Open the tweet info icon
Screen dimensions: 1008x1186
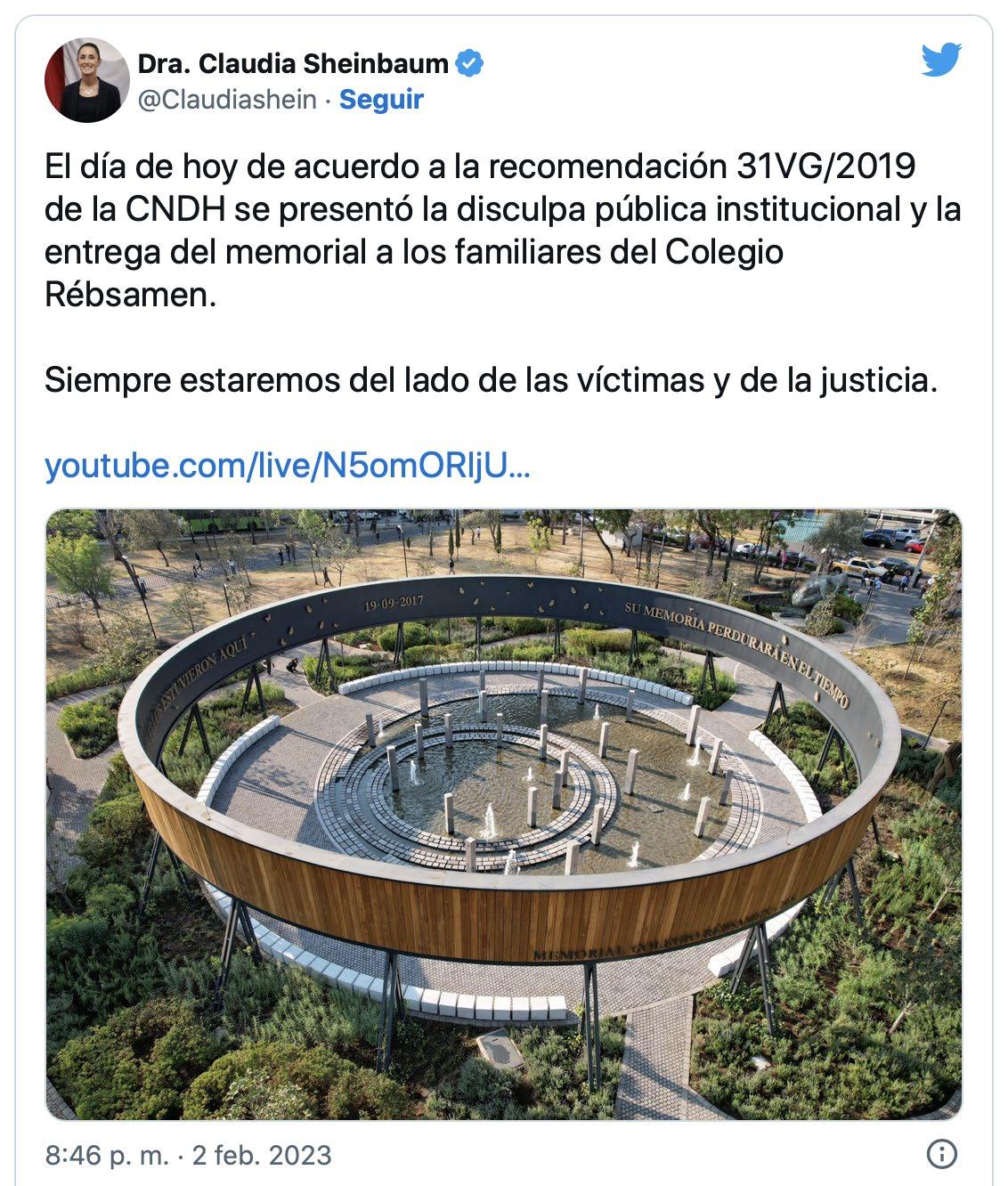point(941,1154)
